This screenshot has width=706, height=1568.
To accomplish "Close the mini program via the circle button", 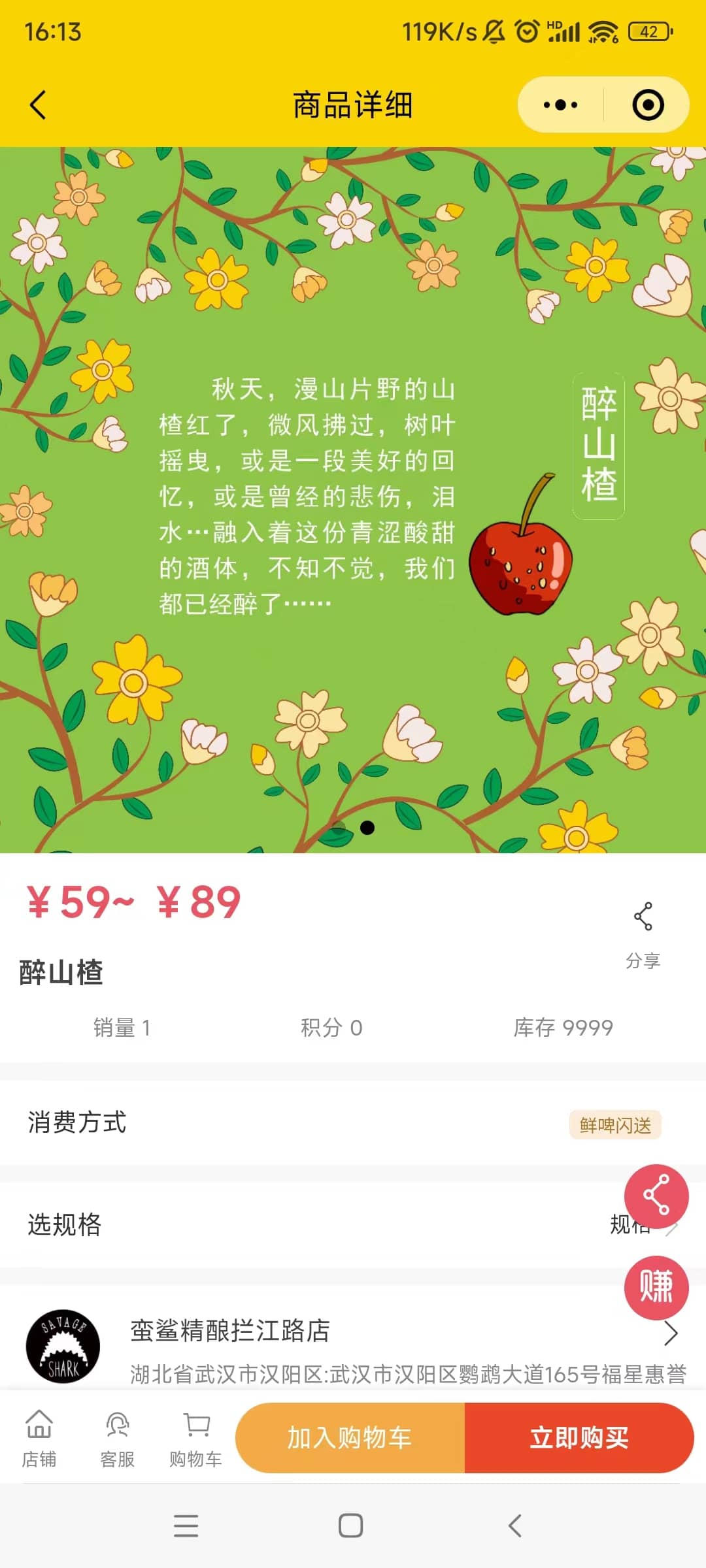I will 648,105.
